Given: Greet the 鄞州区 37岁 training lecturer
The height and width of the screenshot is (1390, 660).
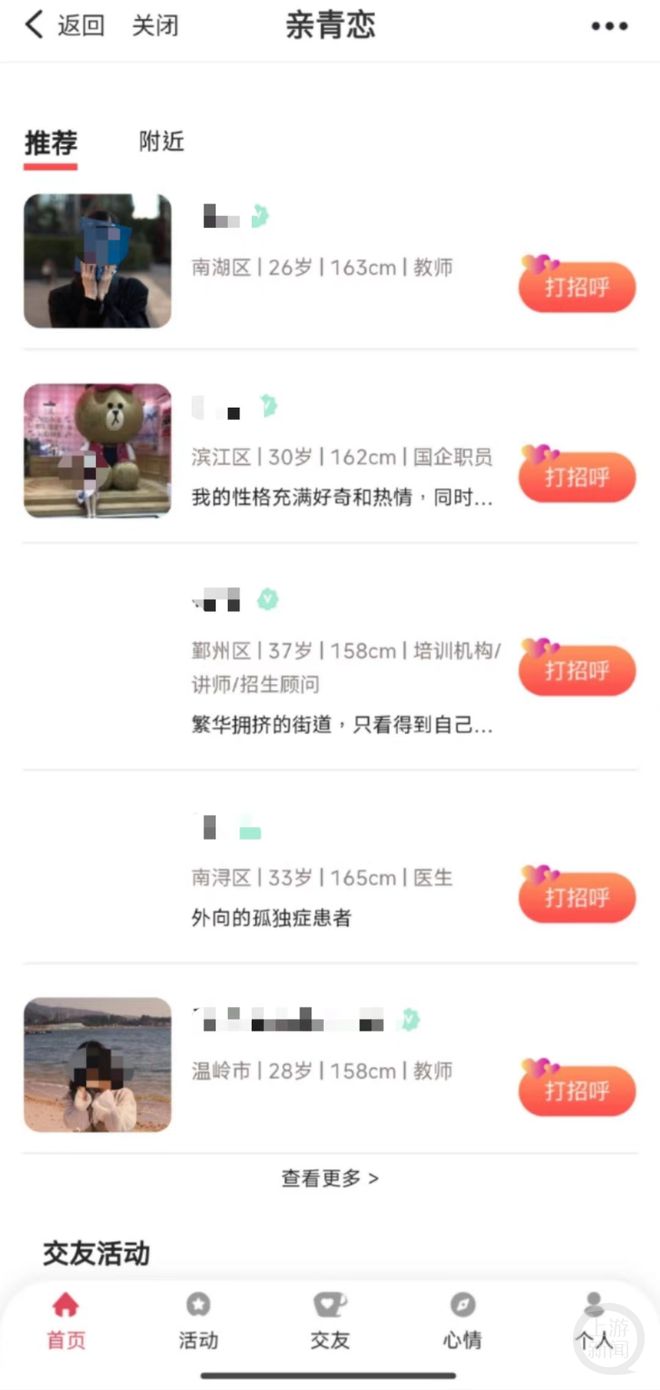Looking at the screenshot, I should [577, 670].
